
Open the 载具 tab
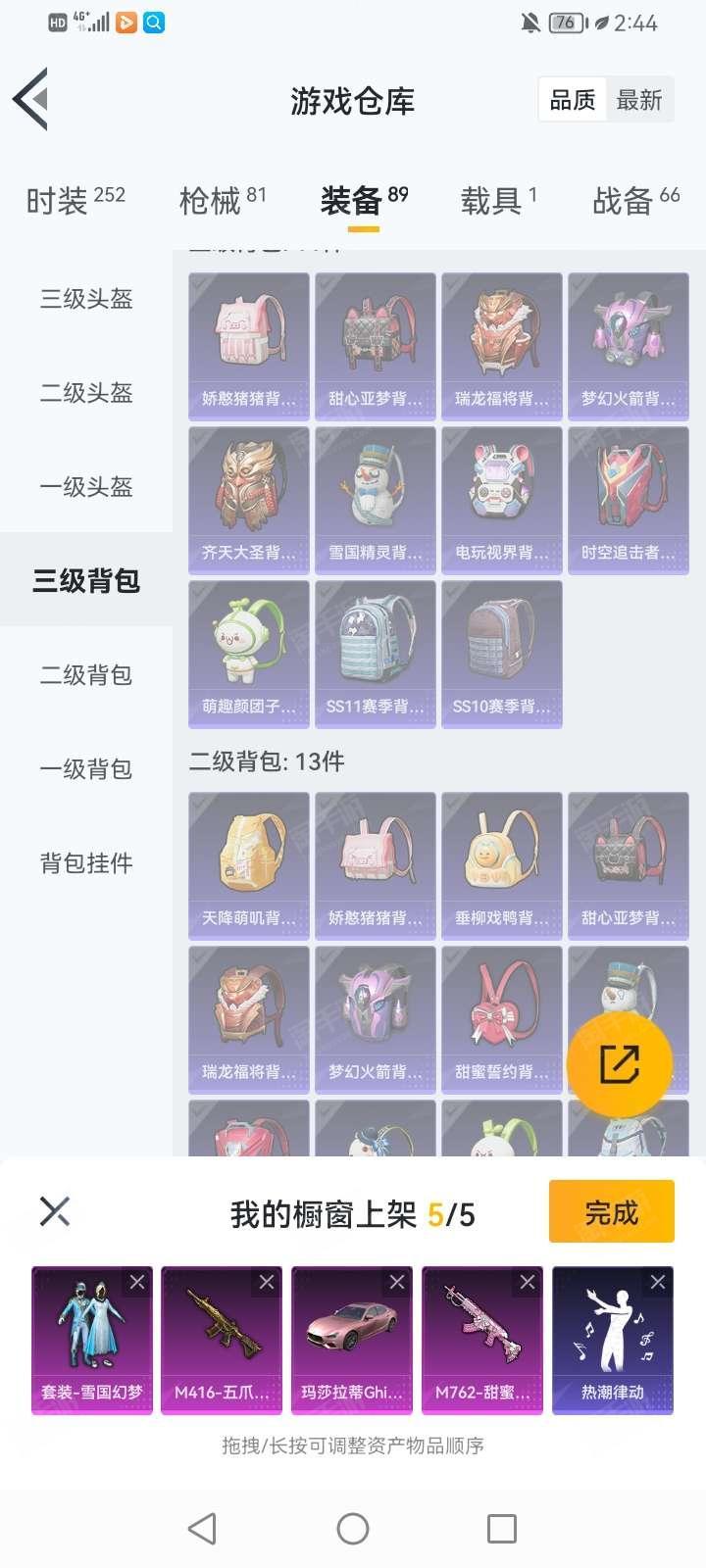(x=498, y=201)
